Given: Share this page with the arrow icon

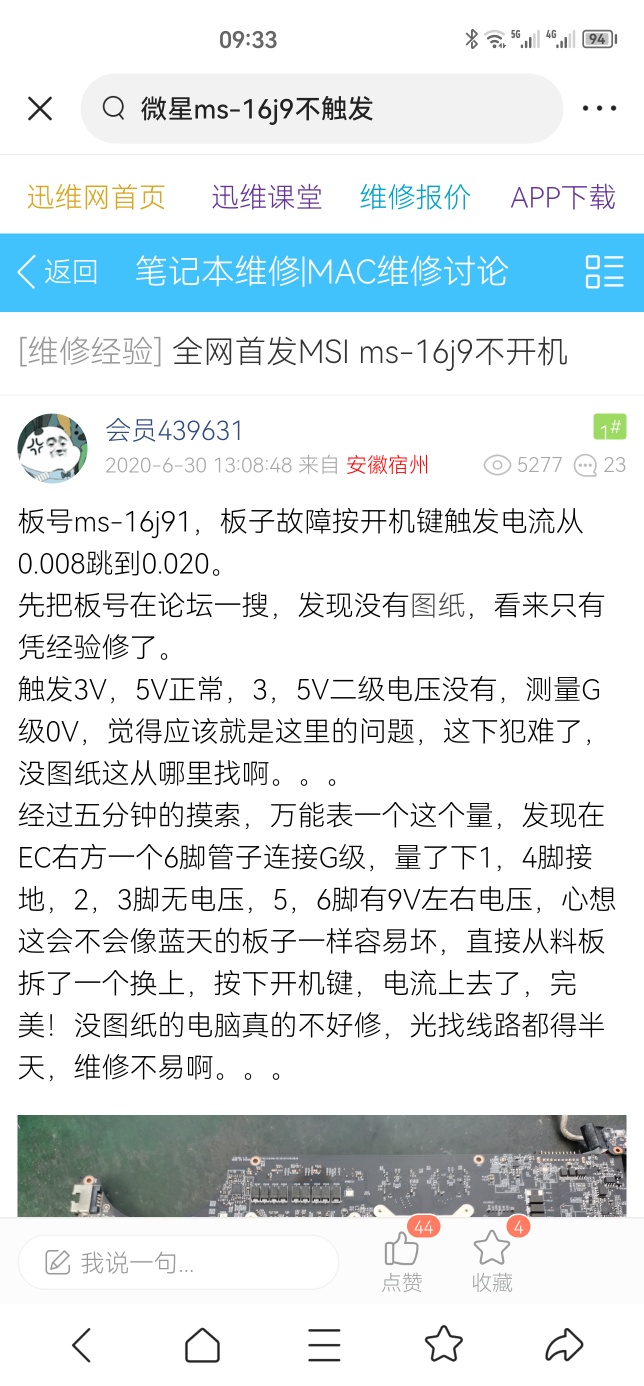Looking at the screenshot, I should [x=565, y=1345].
